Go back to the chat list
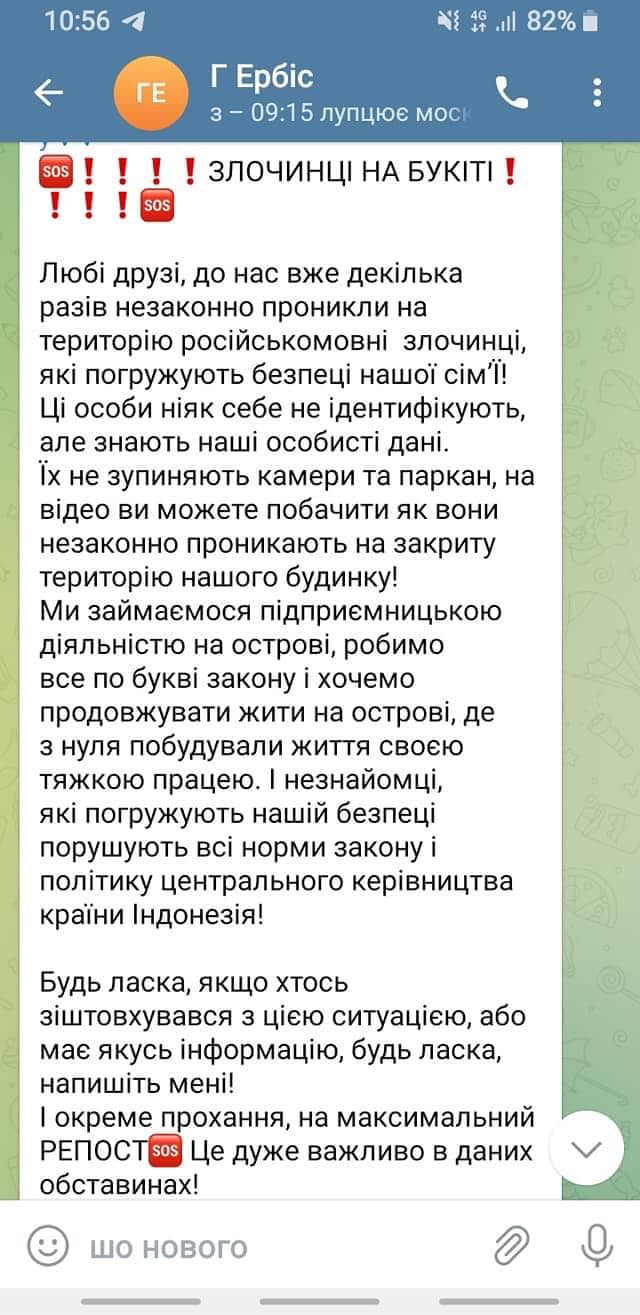640x1315 pixels. (x=48, y=93)
